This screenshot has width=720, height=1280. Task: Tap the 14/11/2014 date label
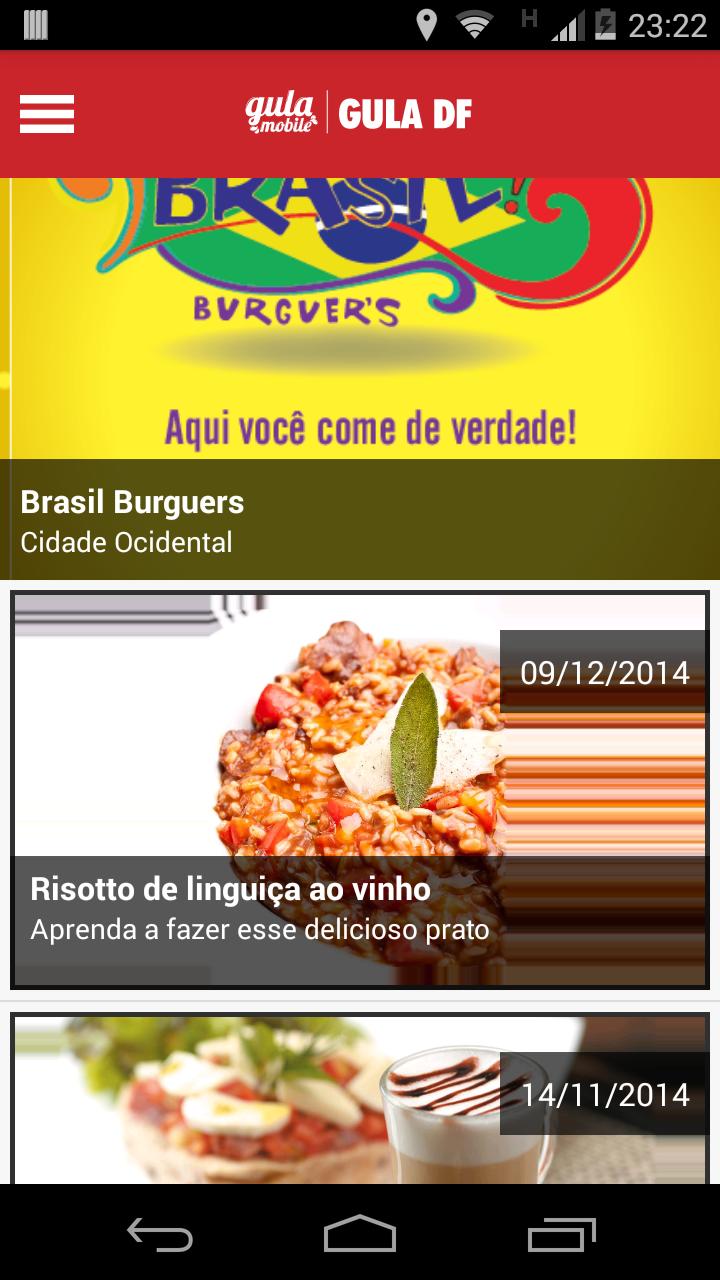pyautogui.click(x=603, y=1095)
